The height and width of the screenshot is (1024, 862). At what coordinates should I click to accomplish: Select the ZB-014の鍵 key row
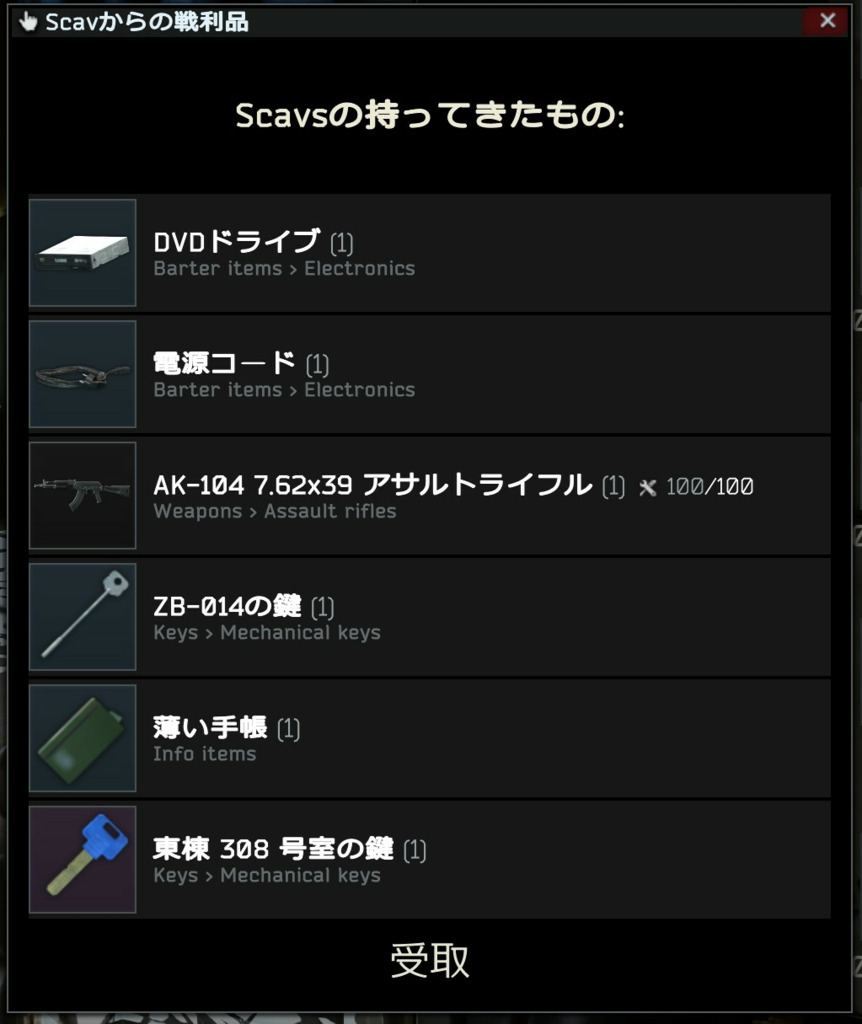click(430, 617)
